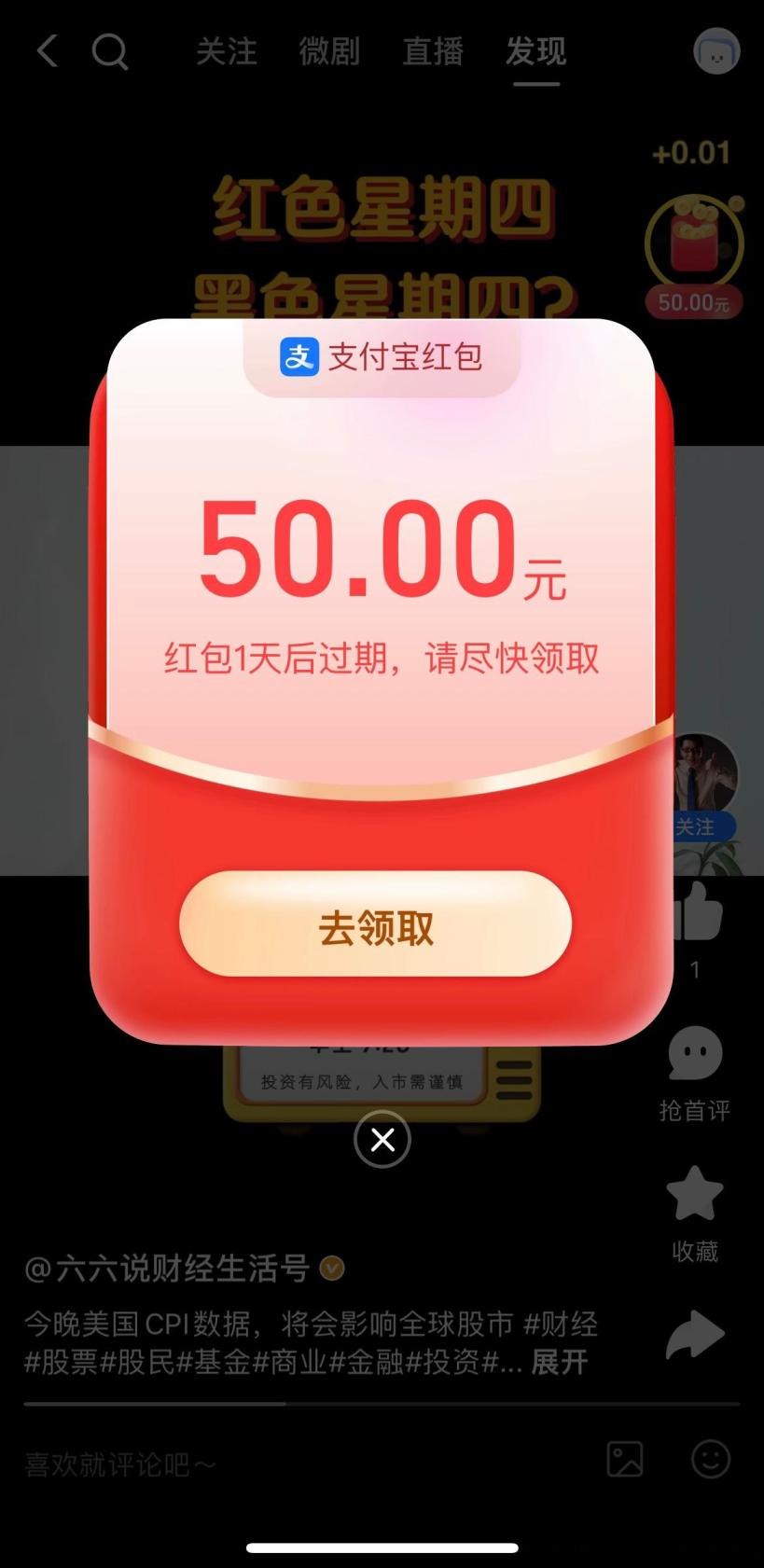Open the emoji picker
764x1568 pixels.
(710, 1460)
